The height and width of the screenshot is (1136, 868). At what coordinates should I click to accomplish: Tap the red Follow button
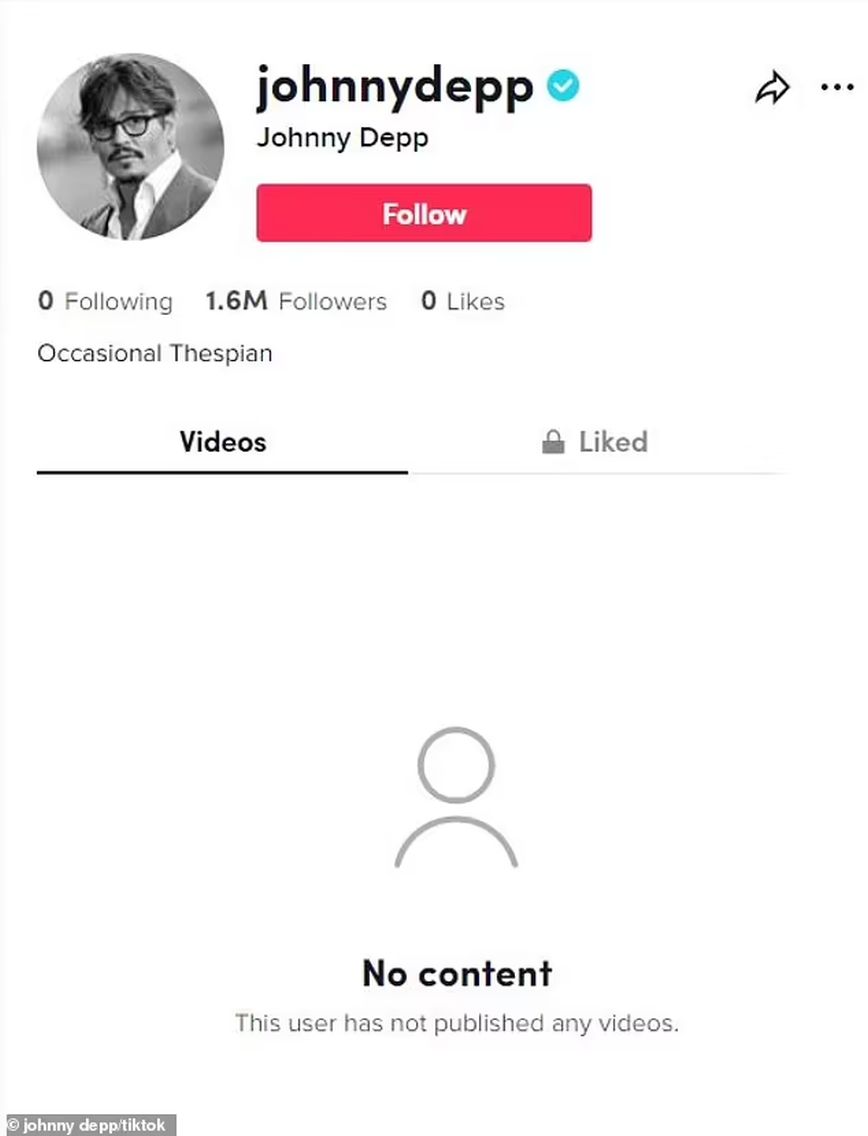click(x=423, y=213)
